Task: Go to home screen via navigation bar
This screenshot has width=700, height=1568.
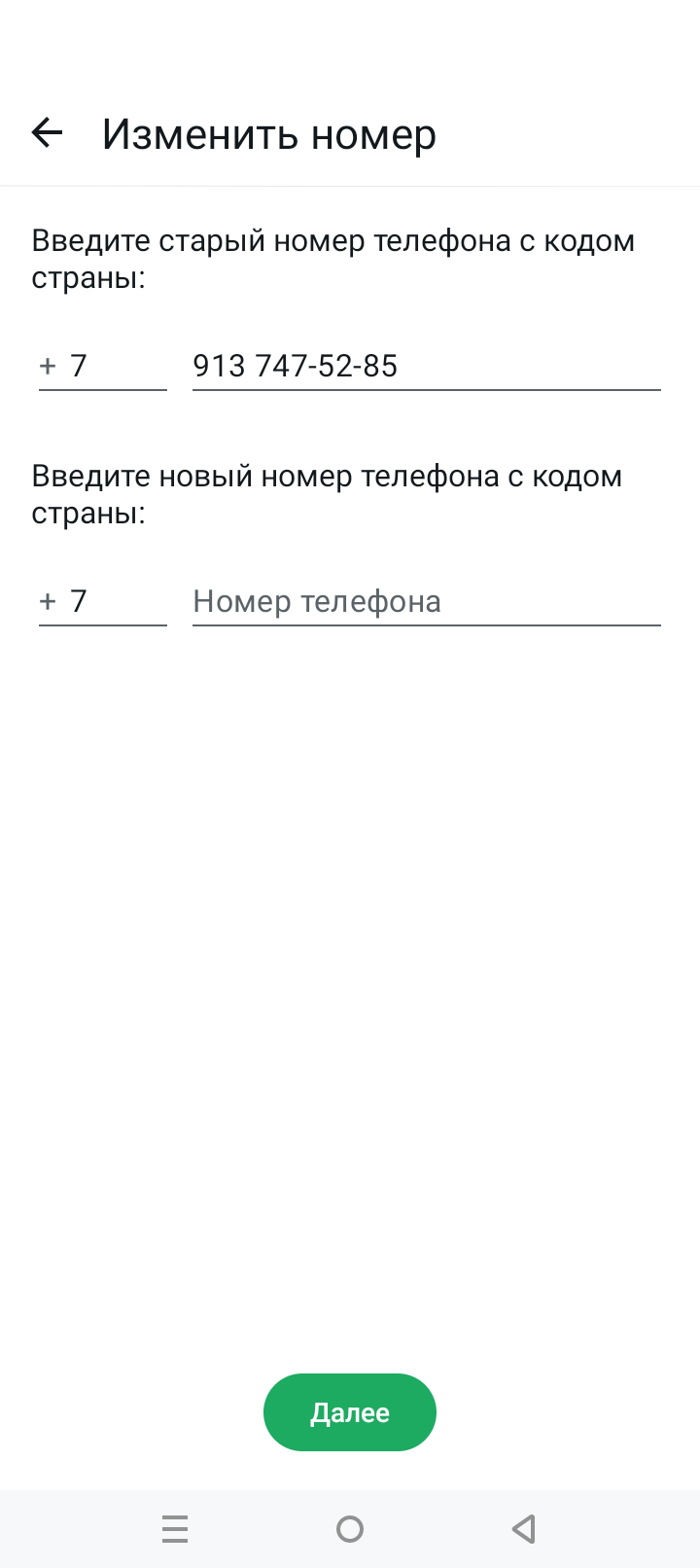Action: click(350, 1529)
